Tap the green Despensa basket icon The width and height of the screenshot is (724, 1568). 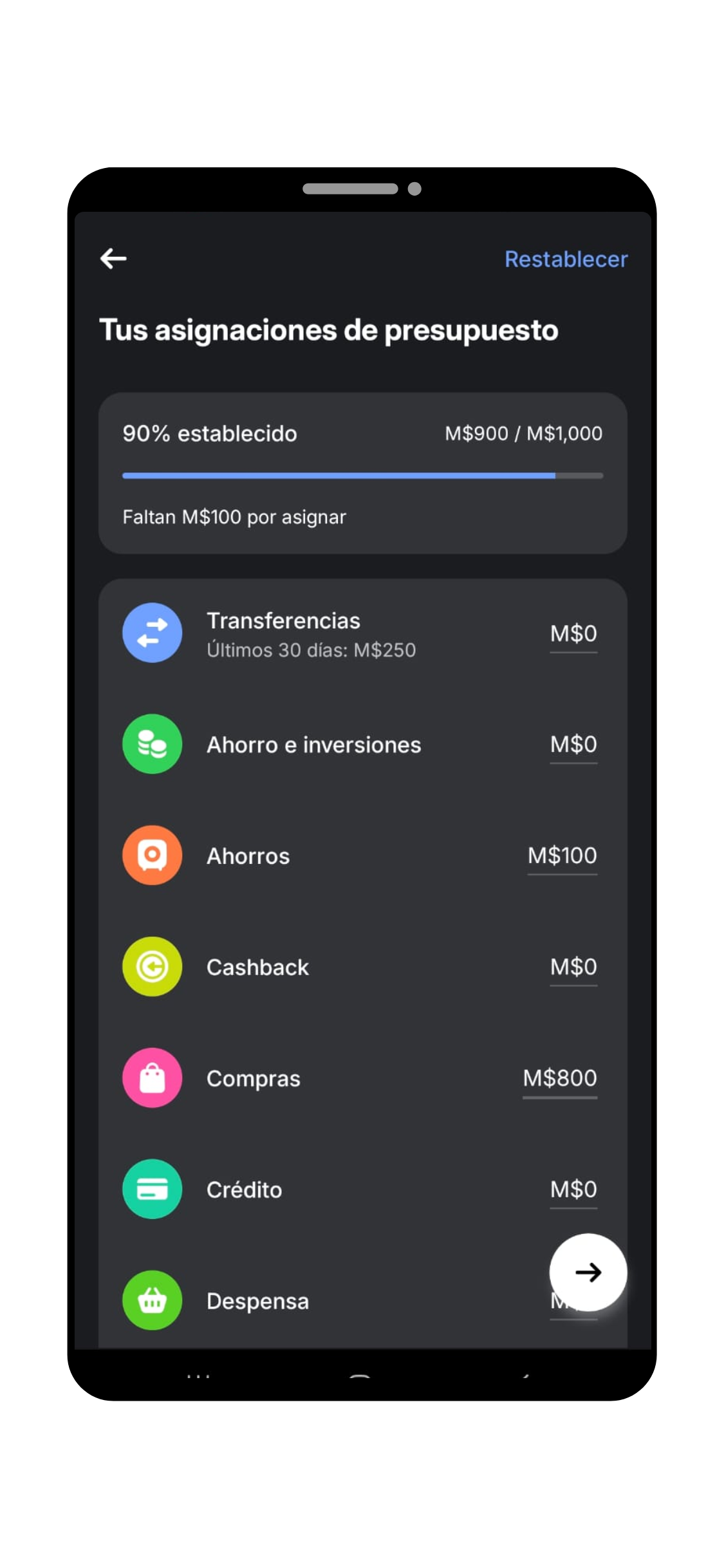pyautogui.click(x=152, y=1300)
